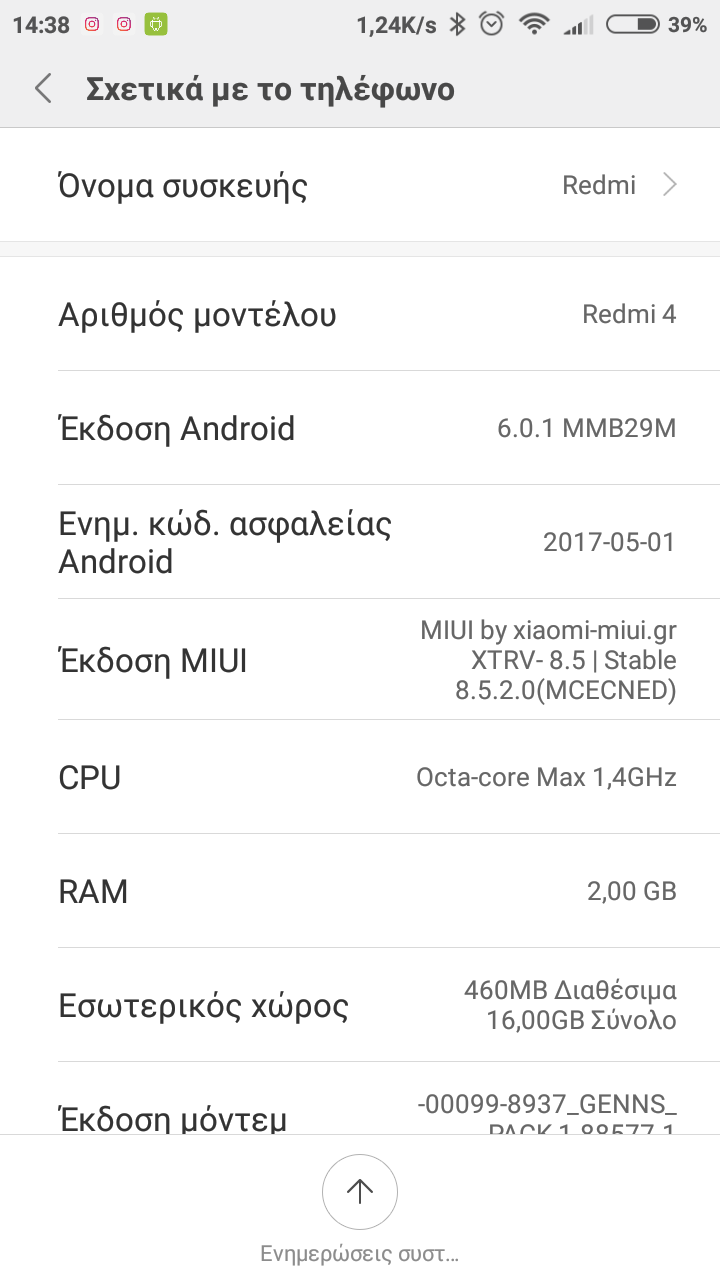Check system updates via Ενημερώσεις συστ… button
The height and width of the screenshot is (1280, 720).
[x=360, y=1192]
